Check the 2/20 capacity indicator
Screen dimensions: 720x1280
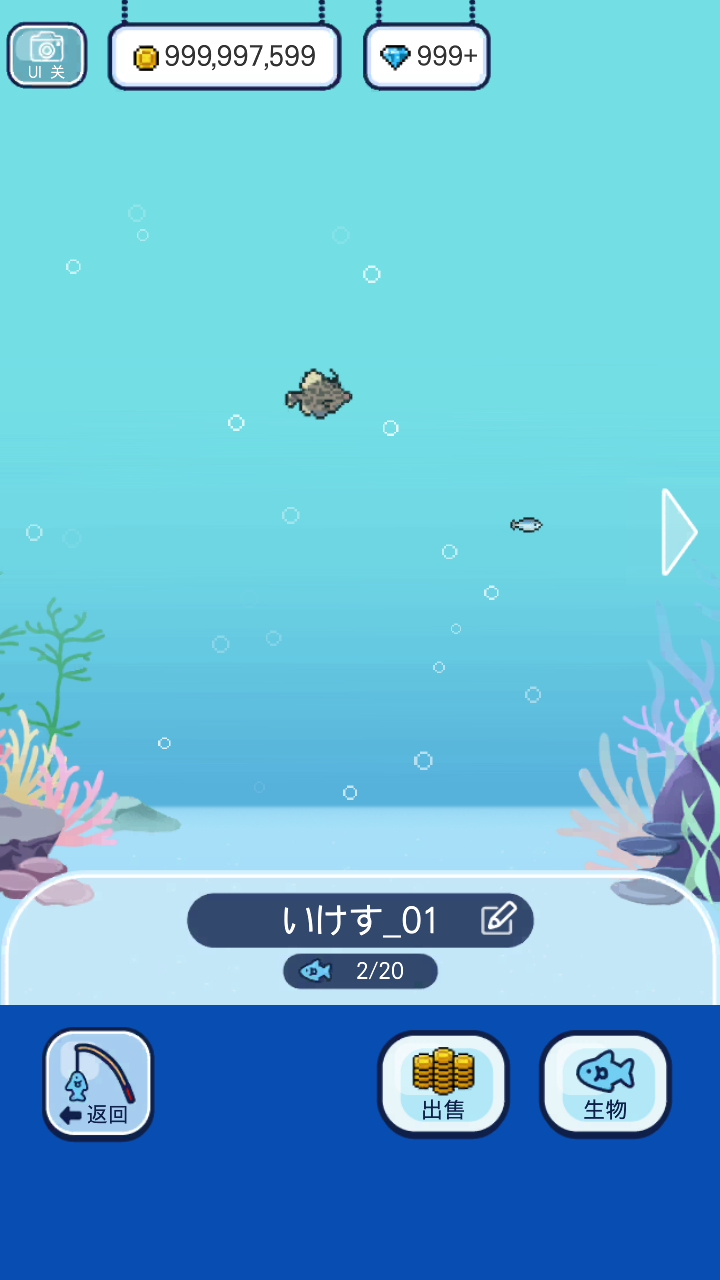point(360,971)
